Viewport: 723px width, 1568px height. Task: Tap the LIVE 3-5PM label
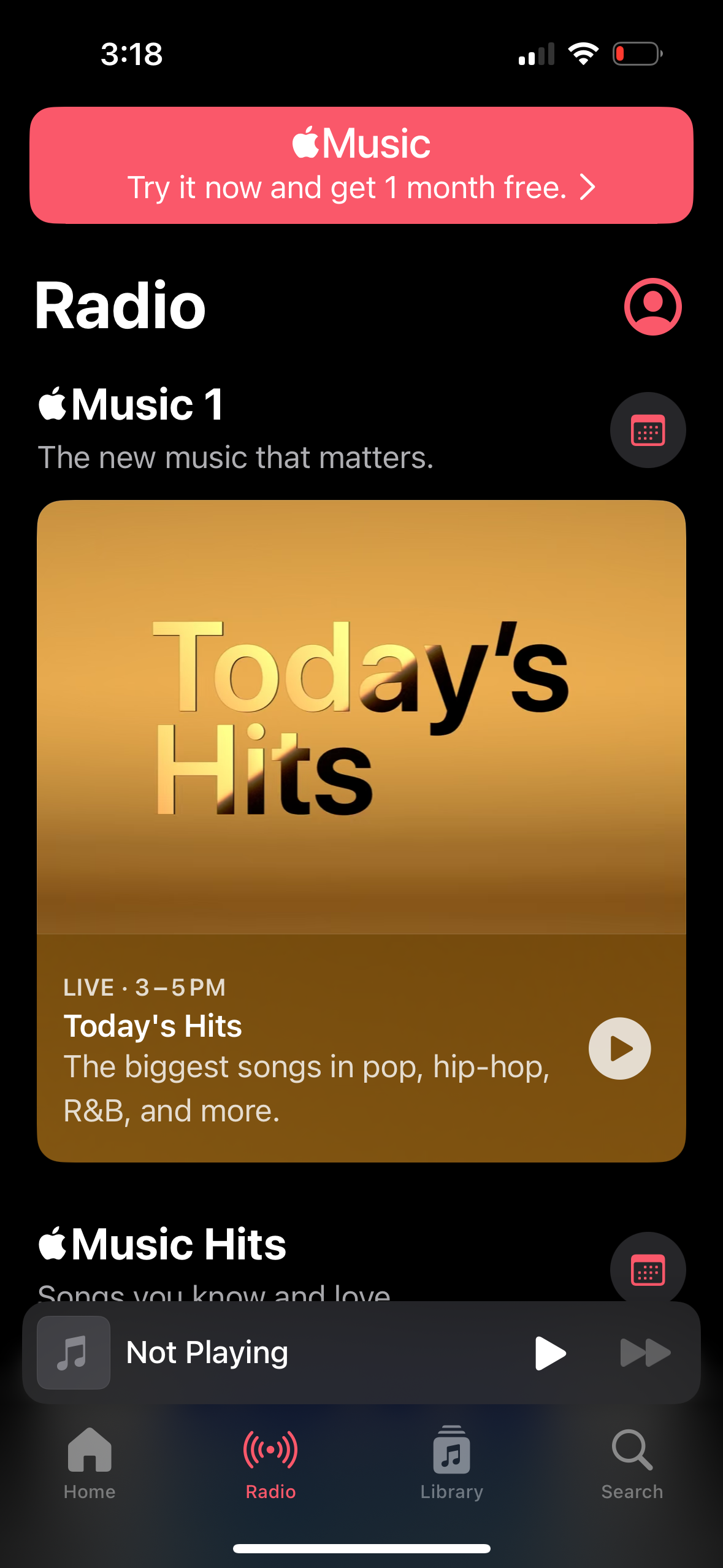(145, 986)
